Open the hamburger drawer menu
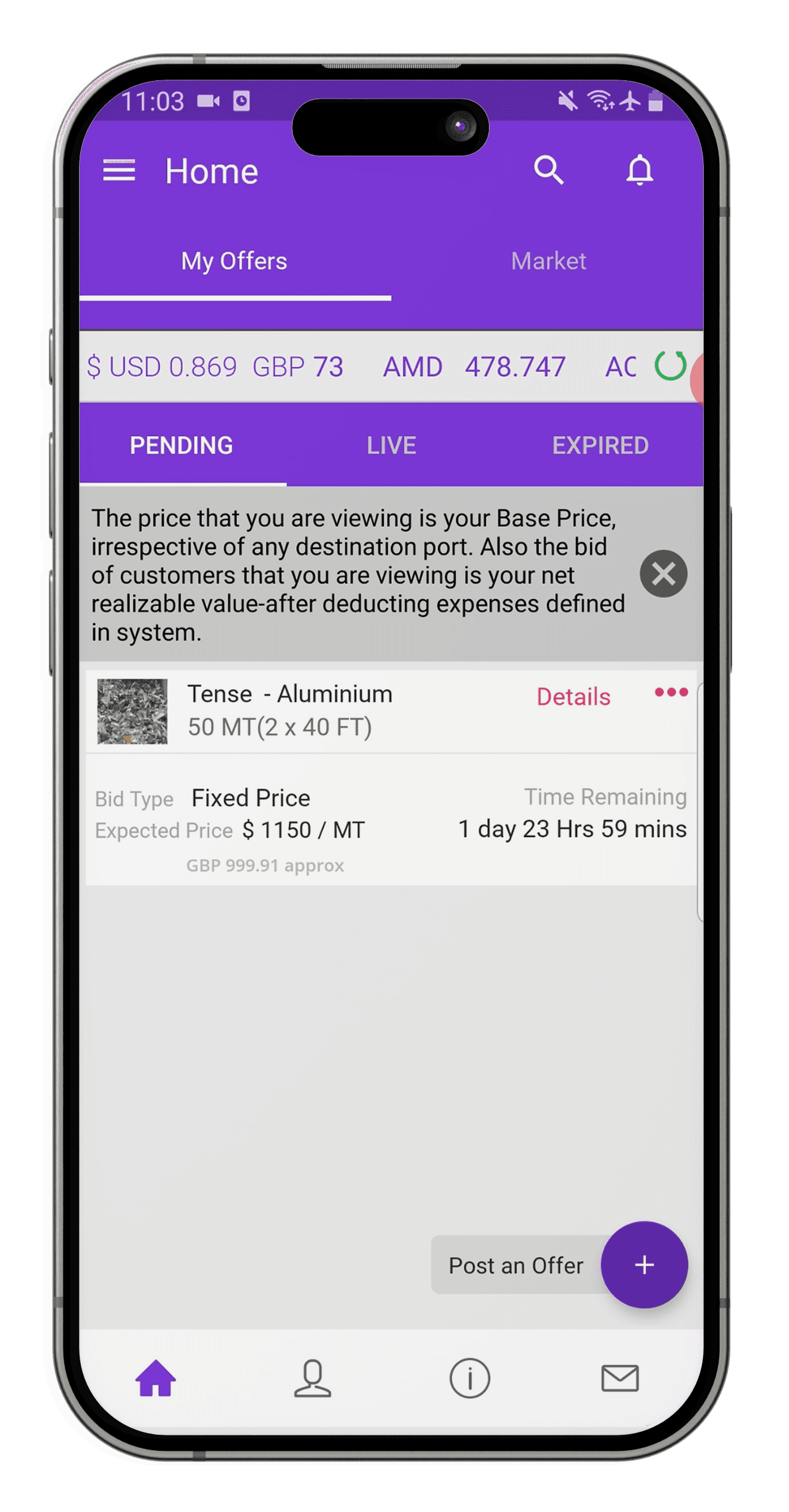This screenshot has height=1512, width=789. tap(119, 171)
